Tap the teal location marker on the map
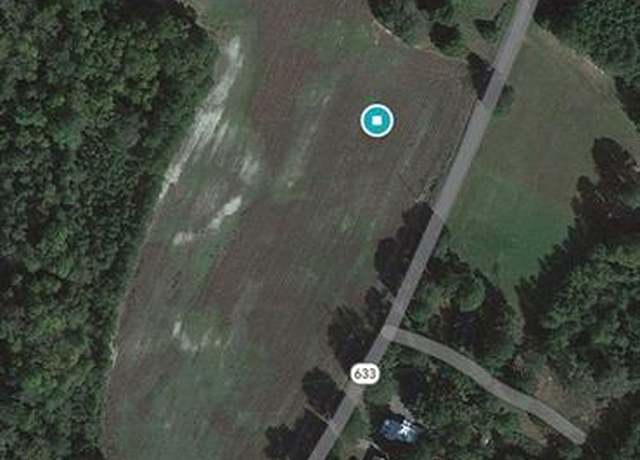This screenshot has height=460, width=640. point(377,121)
